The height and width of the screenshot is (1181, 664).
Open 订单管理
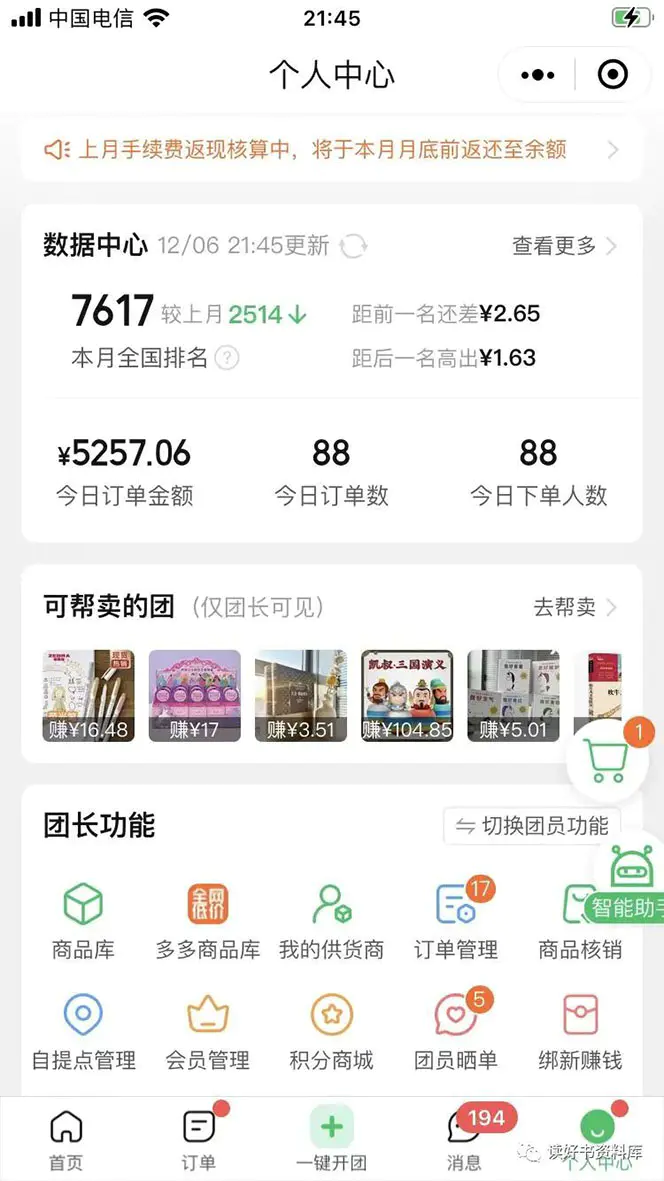456,920
